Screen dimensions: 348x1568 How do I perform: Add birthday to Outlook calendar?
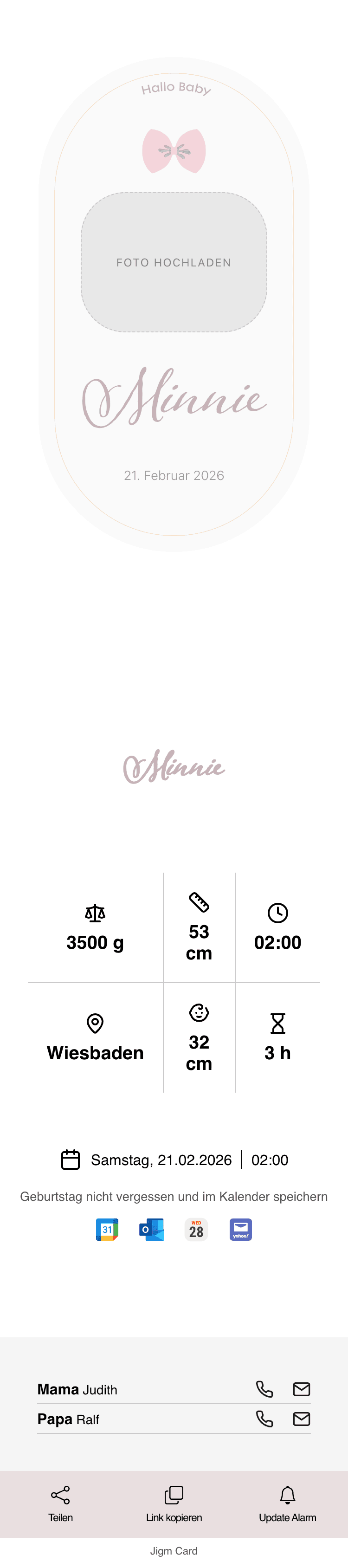151,1230
